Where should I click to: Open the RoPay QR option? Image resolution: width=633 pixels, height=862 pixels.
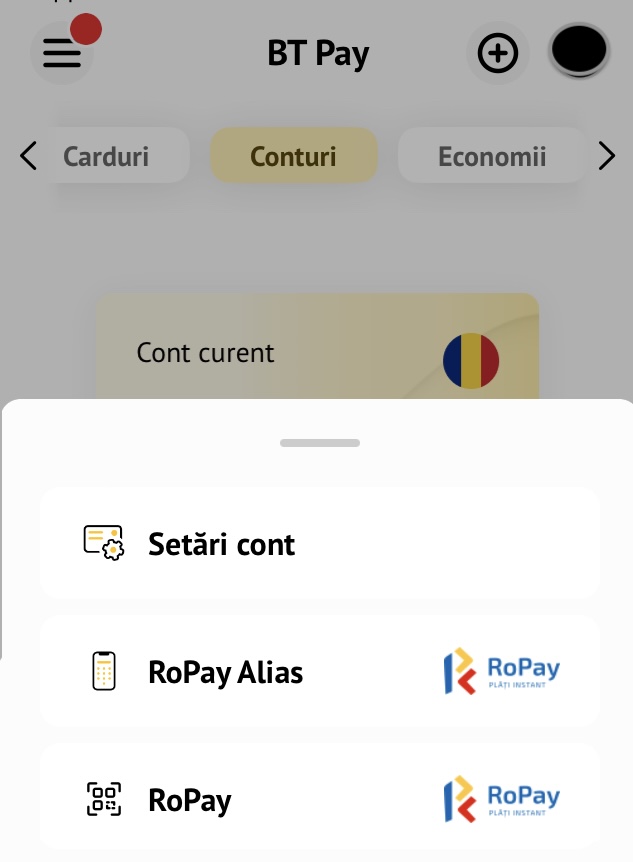(x=319, y=798)
